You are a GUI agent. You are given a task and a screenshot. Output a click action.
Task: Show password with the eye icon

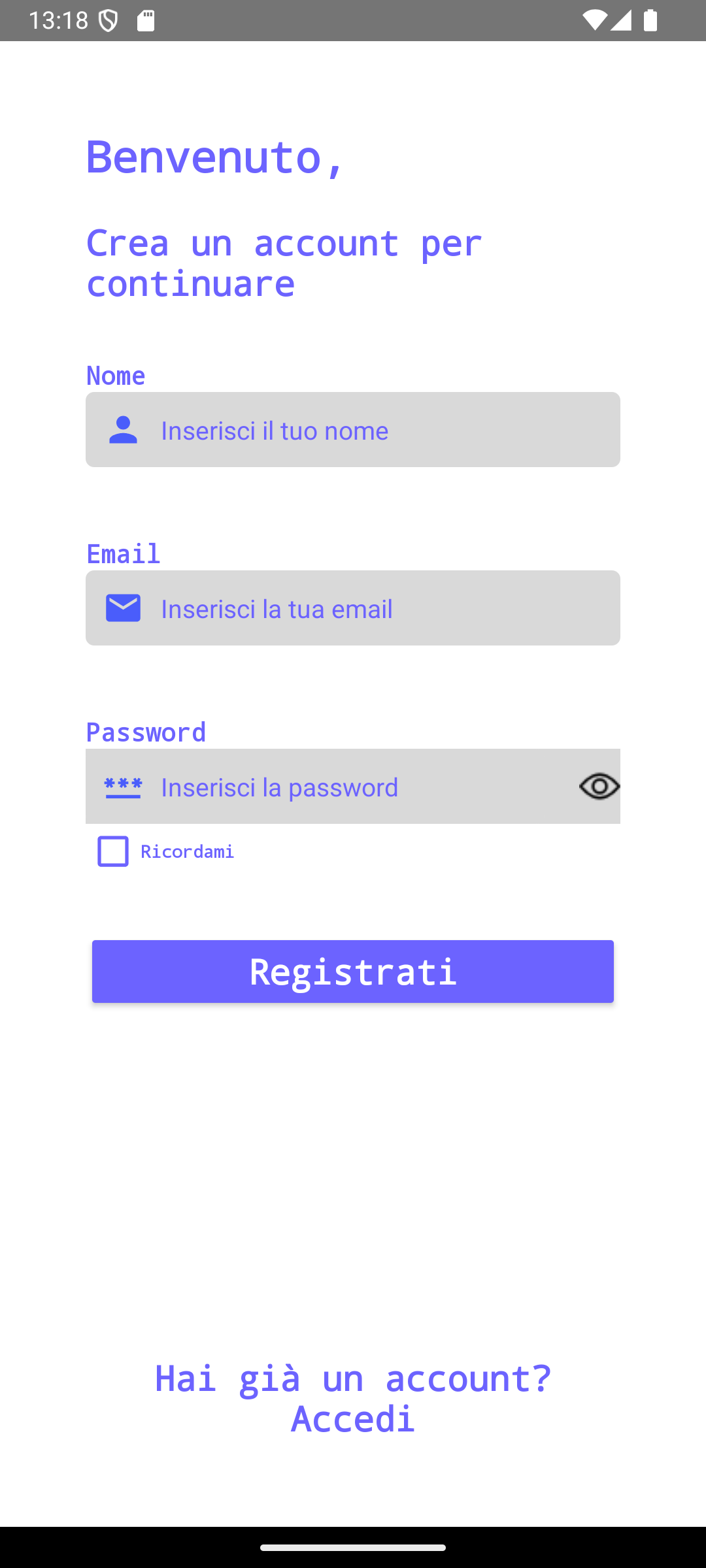599,786
